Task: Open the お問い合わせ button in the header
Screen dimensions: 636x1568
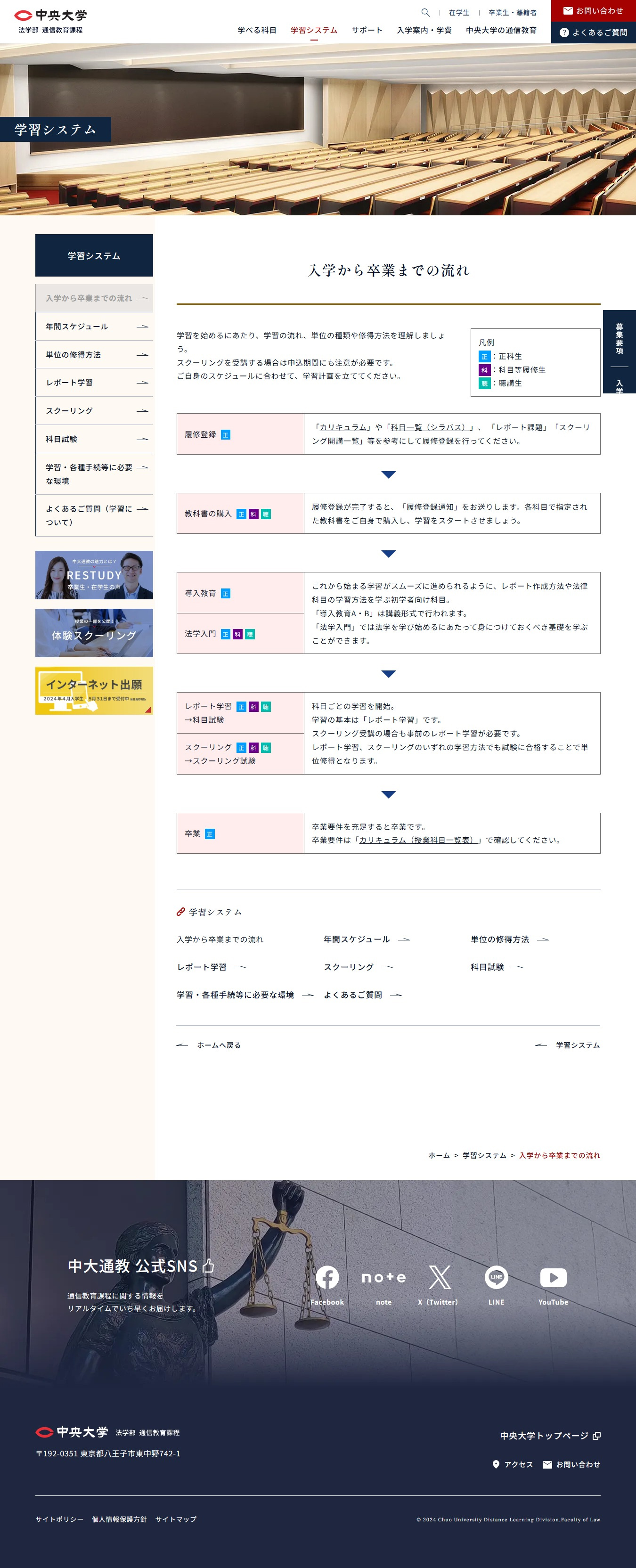Action: tap(593, 11)
